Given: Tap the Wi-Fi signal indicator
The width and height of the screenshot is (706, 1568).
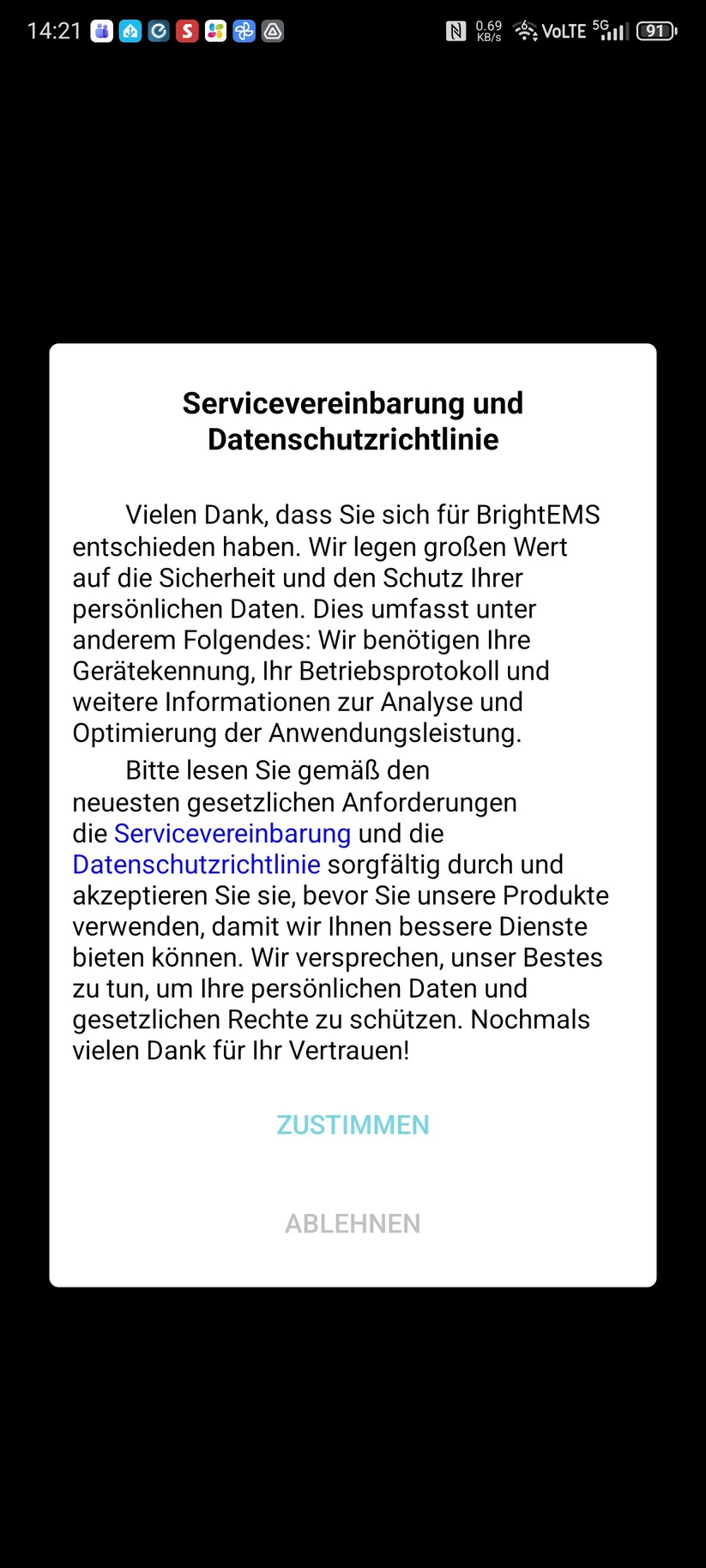Looking at the screenshot, I should 526,29.
